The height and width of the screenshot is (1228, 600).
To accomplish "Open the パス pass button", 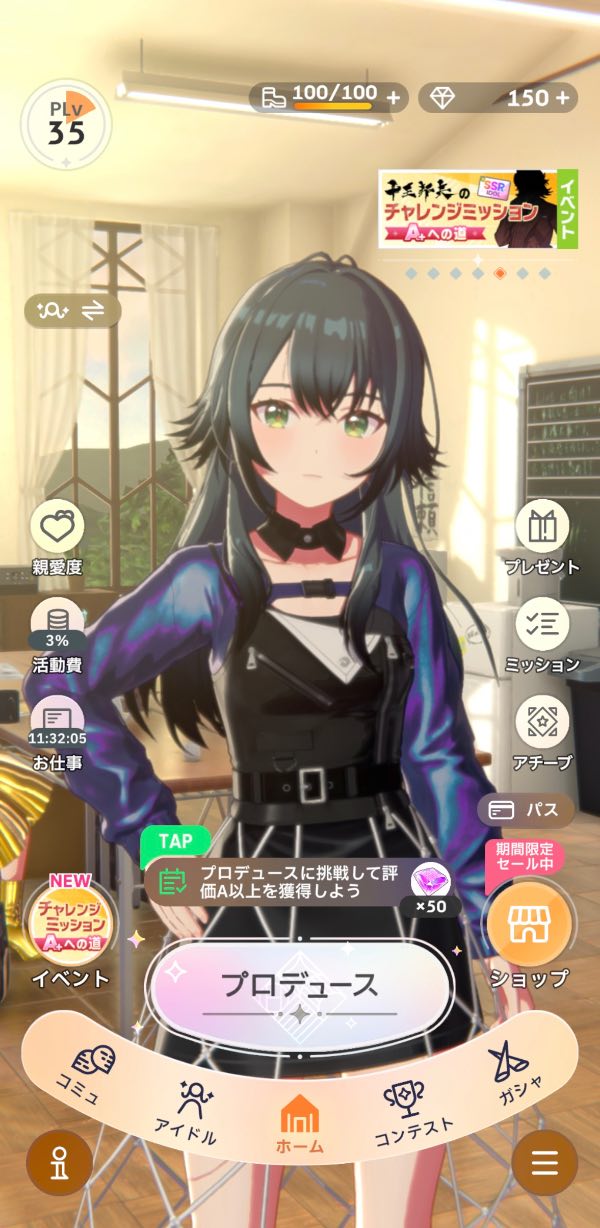I will pos(525,809).
